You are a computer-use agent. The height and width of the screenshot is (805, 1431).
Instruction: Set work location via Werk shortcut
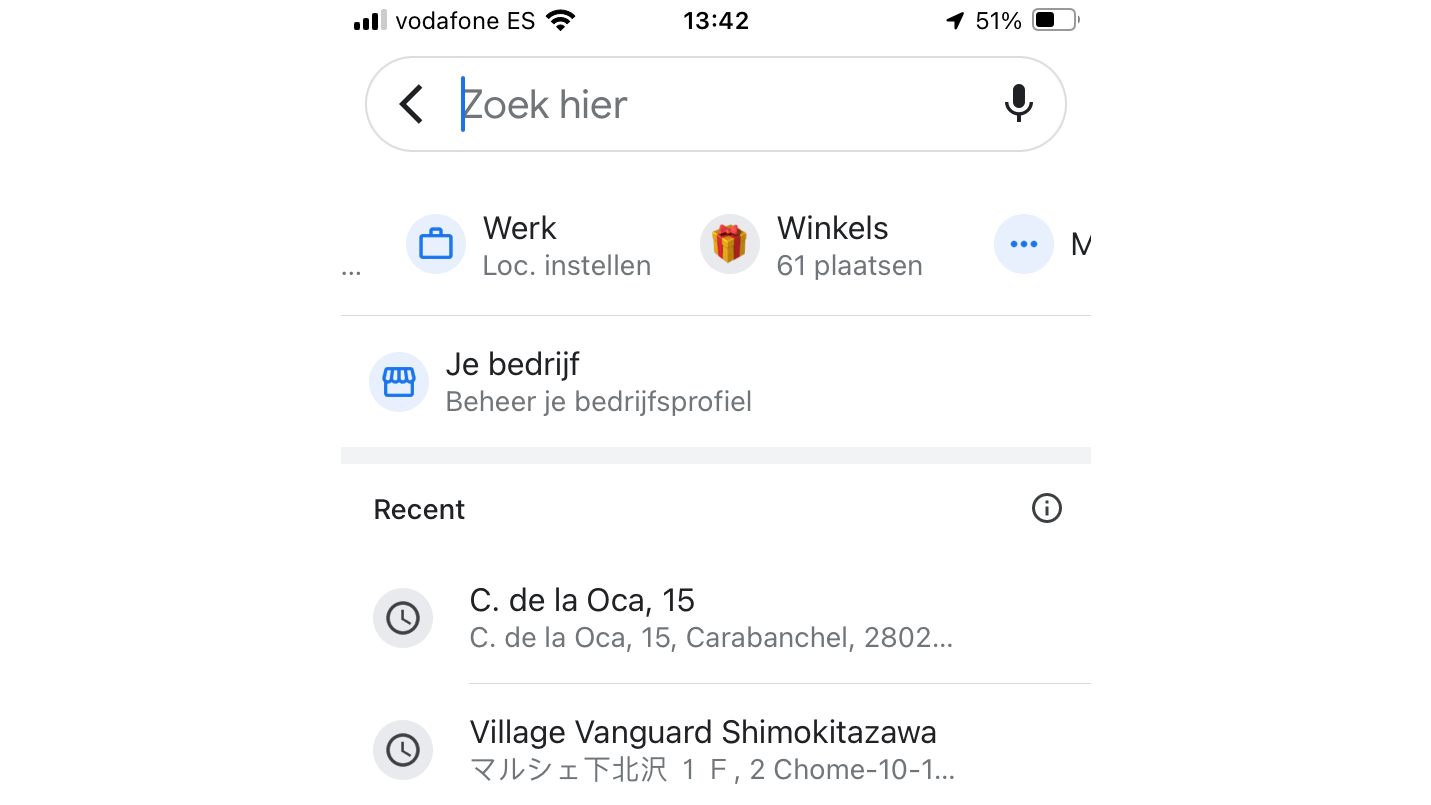530,245
